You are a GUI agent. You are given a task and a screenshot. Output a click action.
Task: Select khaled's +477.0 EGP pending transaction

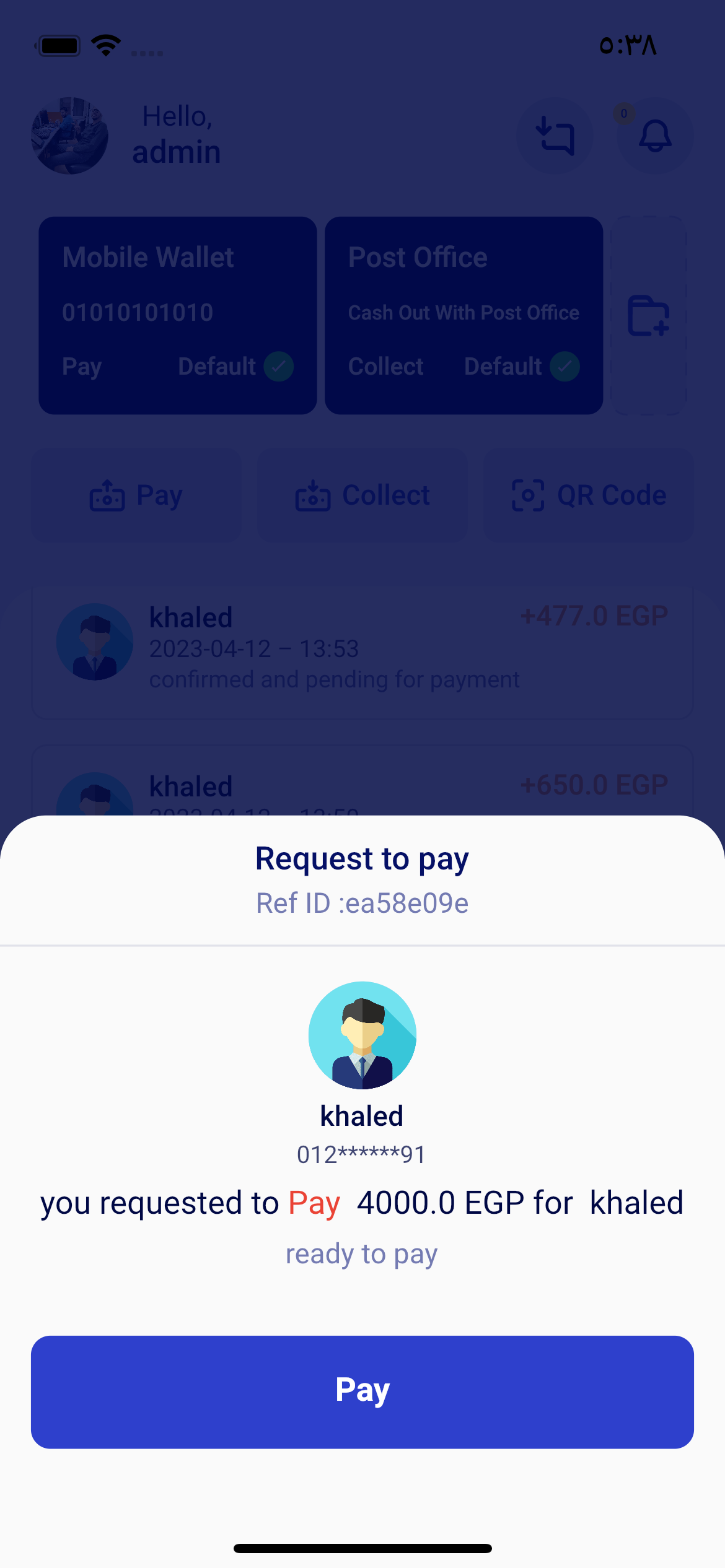tap(362, 648)
